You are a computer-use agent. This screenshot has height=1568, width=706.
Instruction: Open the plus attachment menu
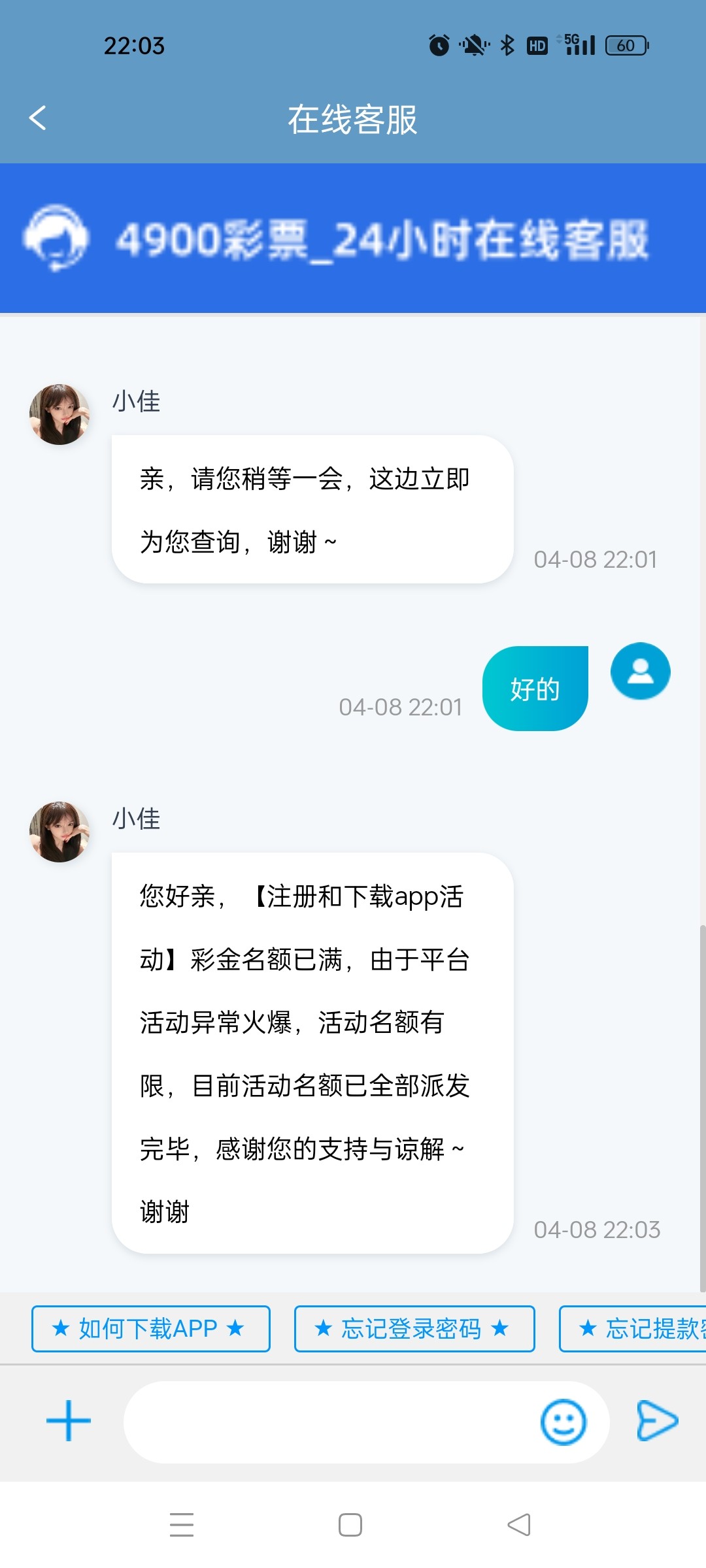pos(69,1421)
